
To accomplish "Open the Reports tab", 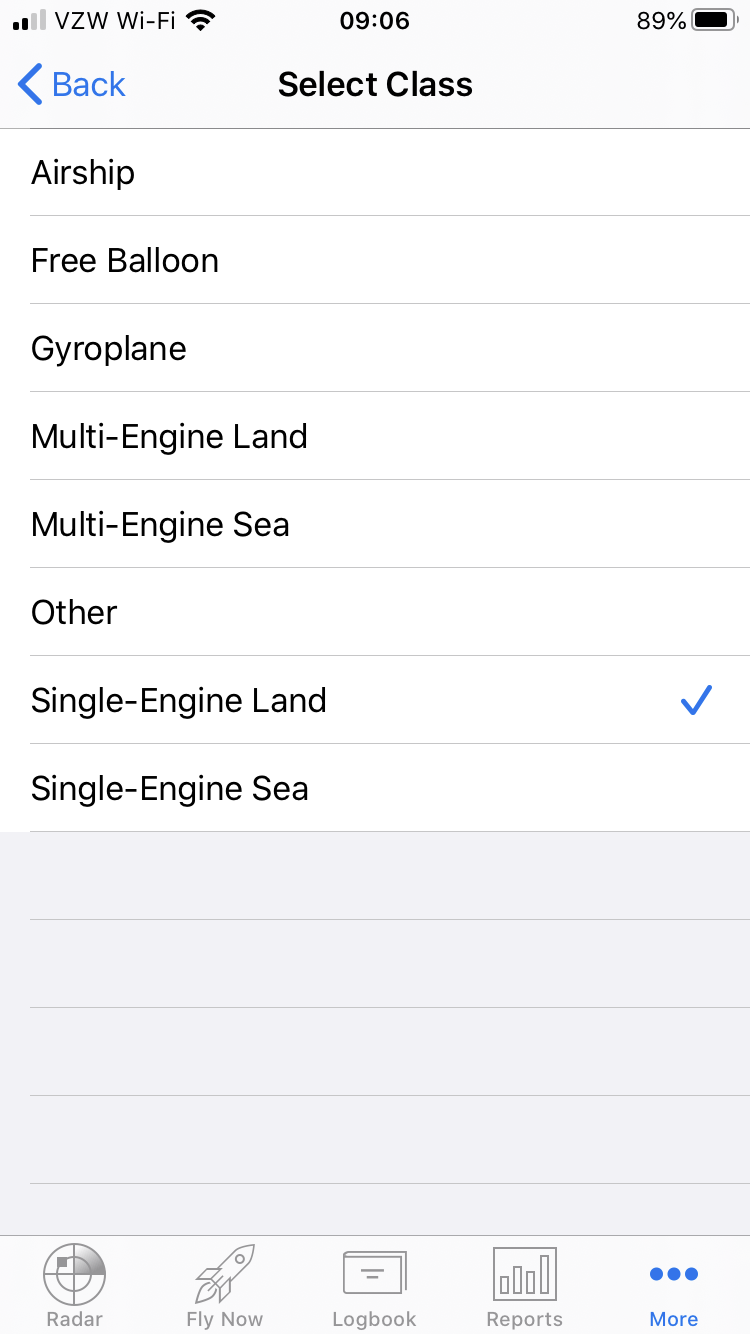I will (x=525, y=1286).
